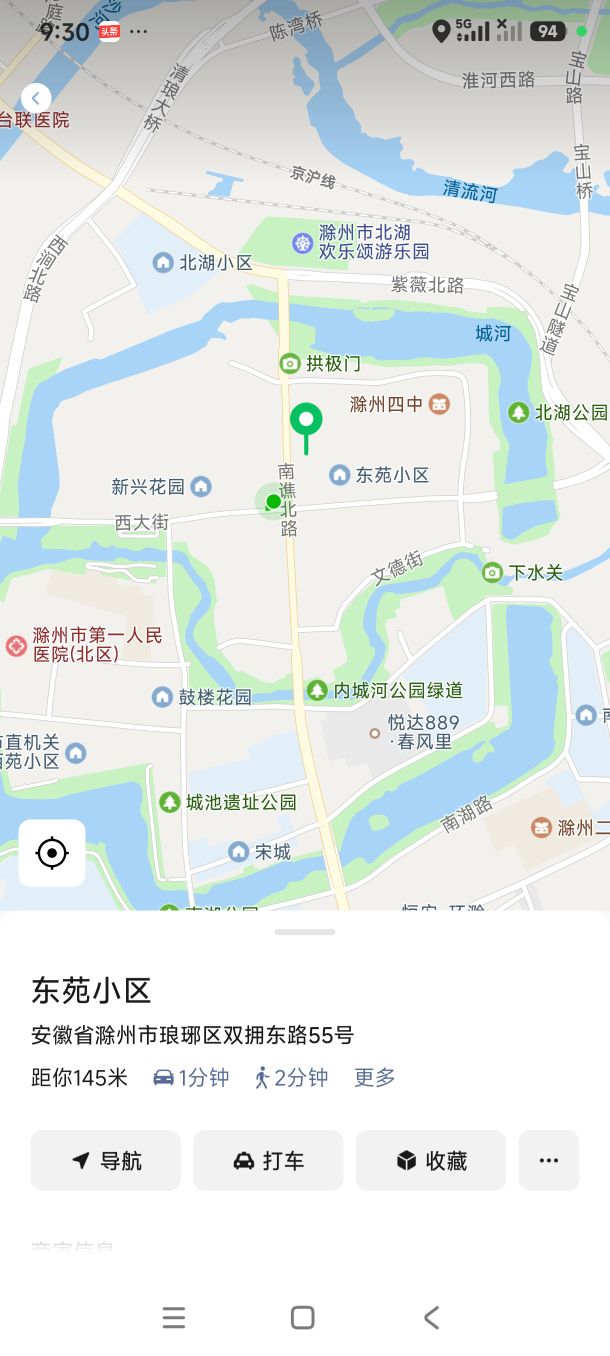610x1356 pixels.
Task: Select the 1分钟 driving route
Action: [191, 1077]
